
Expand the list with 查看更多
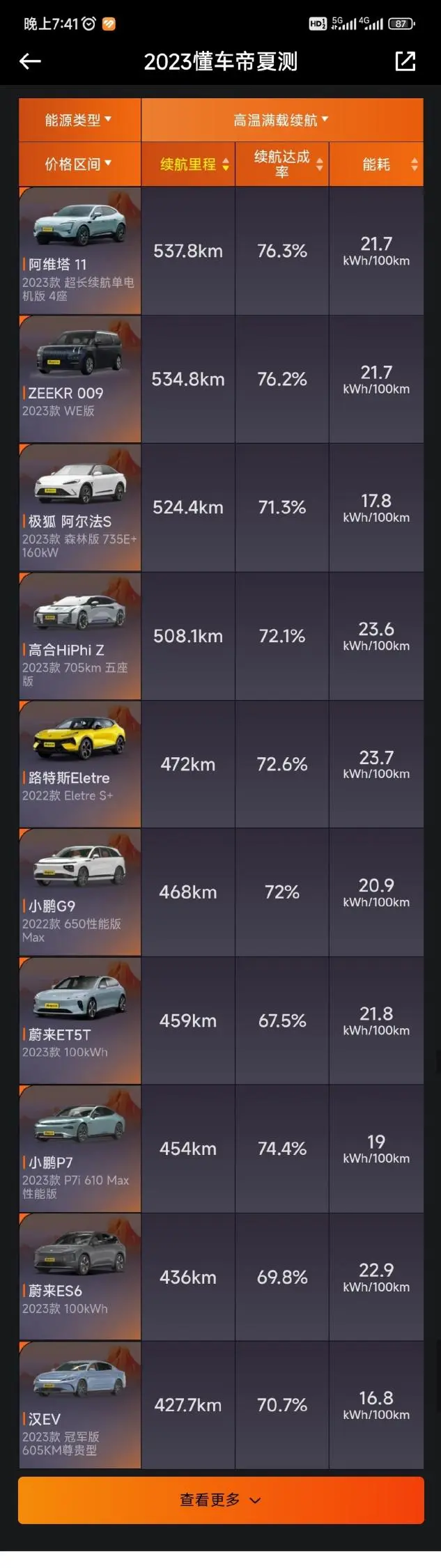(x=220, y=1500)
